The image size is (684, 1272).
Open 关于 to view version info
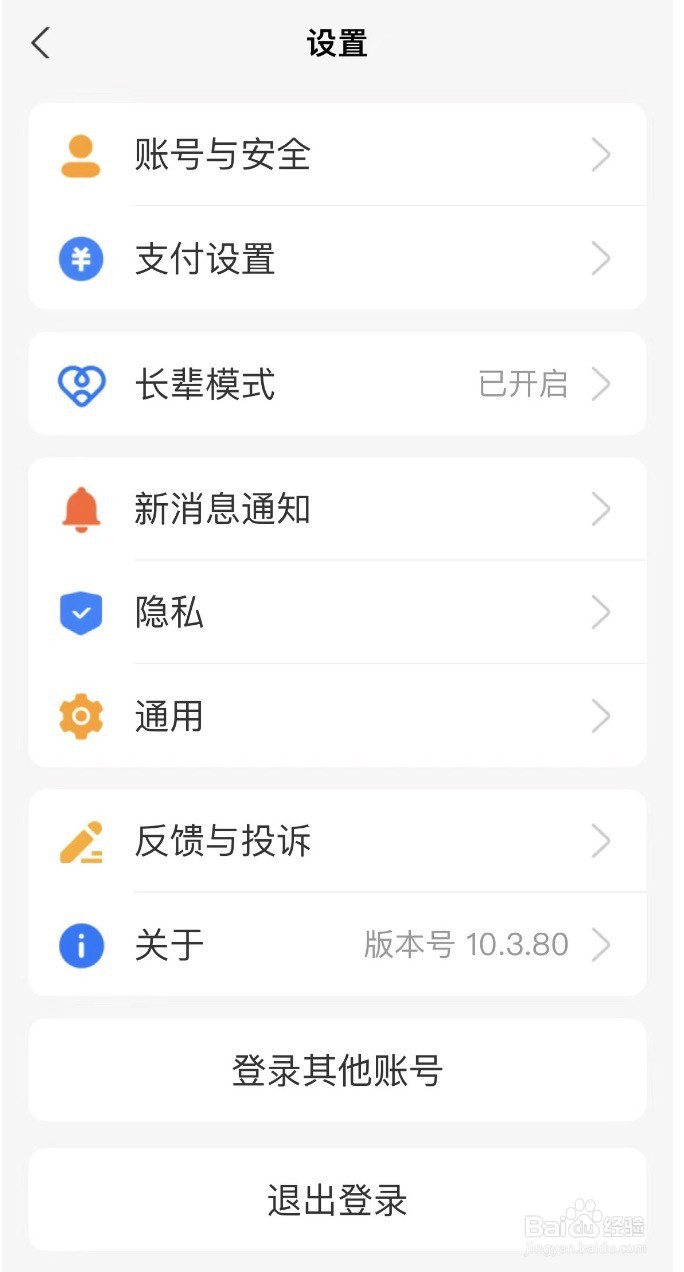tap(337, 944)
